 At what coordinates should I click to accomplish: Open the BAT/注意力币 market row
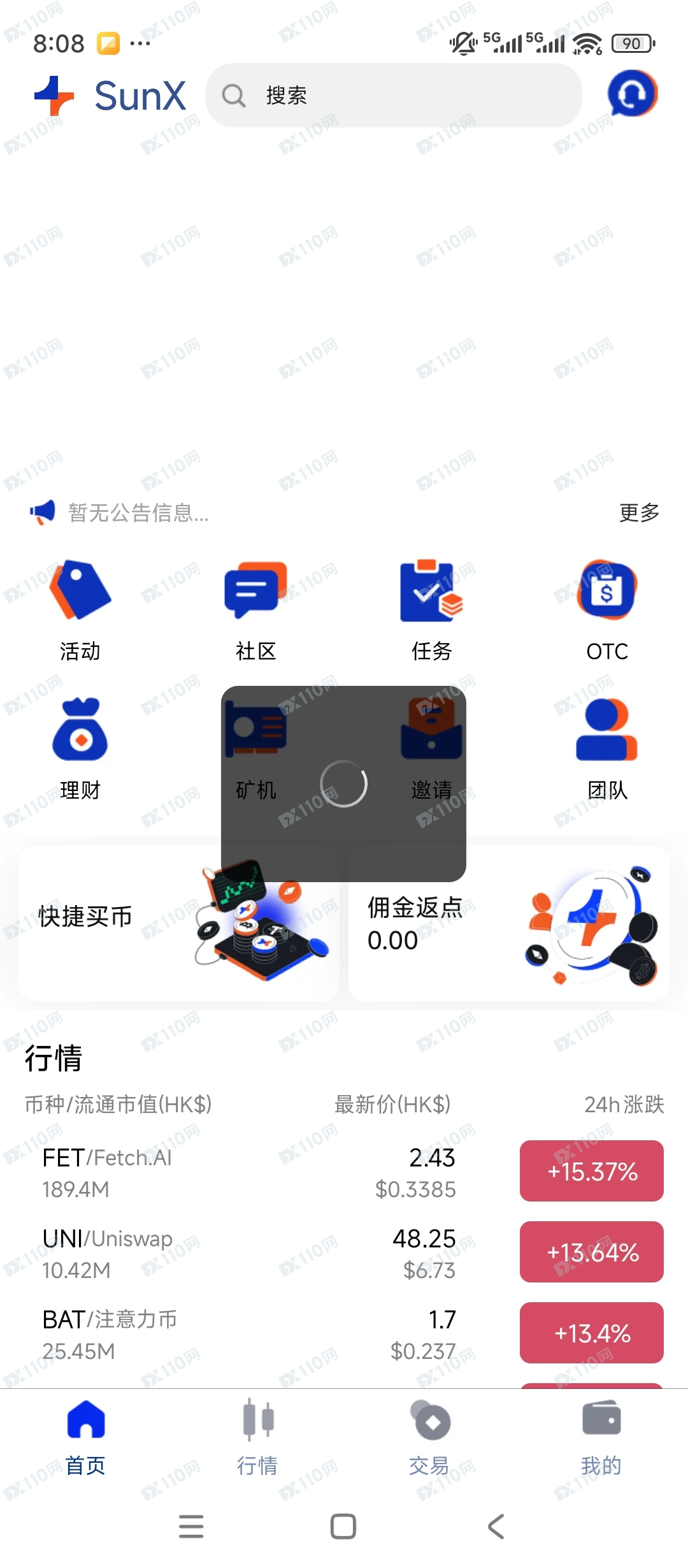(255, 1333)
